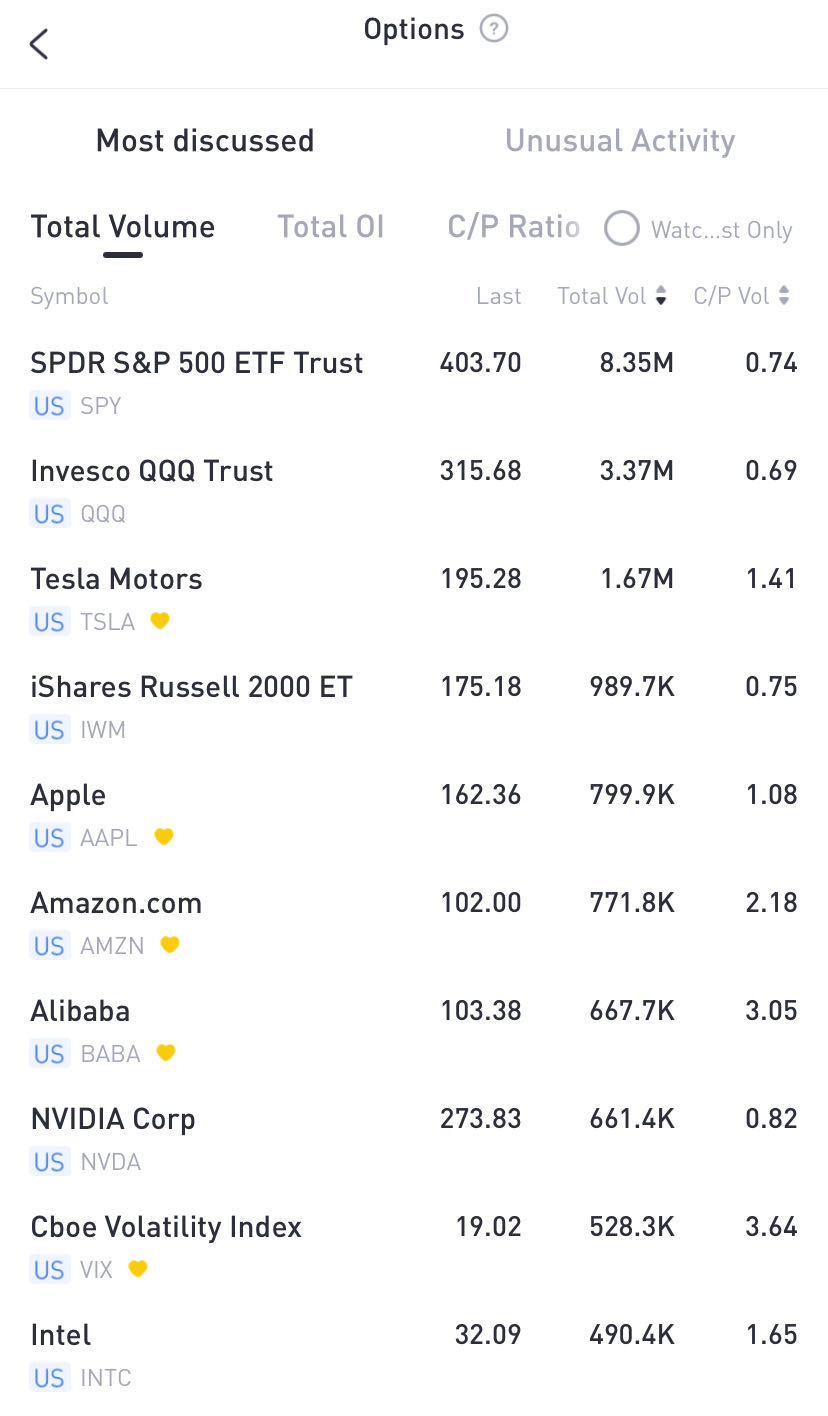The width and height of the screenshot is (828, 1416).
Task: Click the US badge beside INTC
Action: point(48,1378)
